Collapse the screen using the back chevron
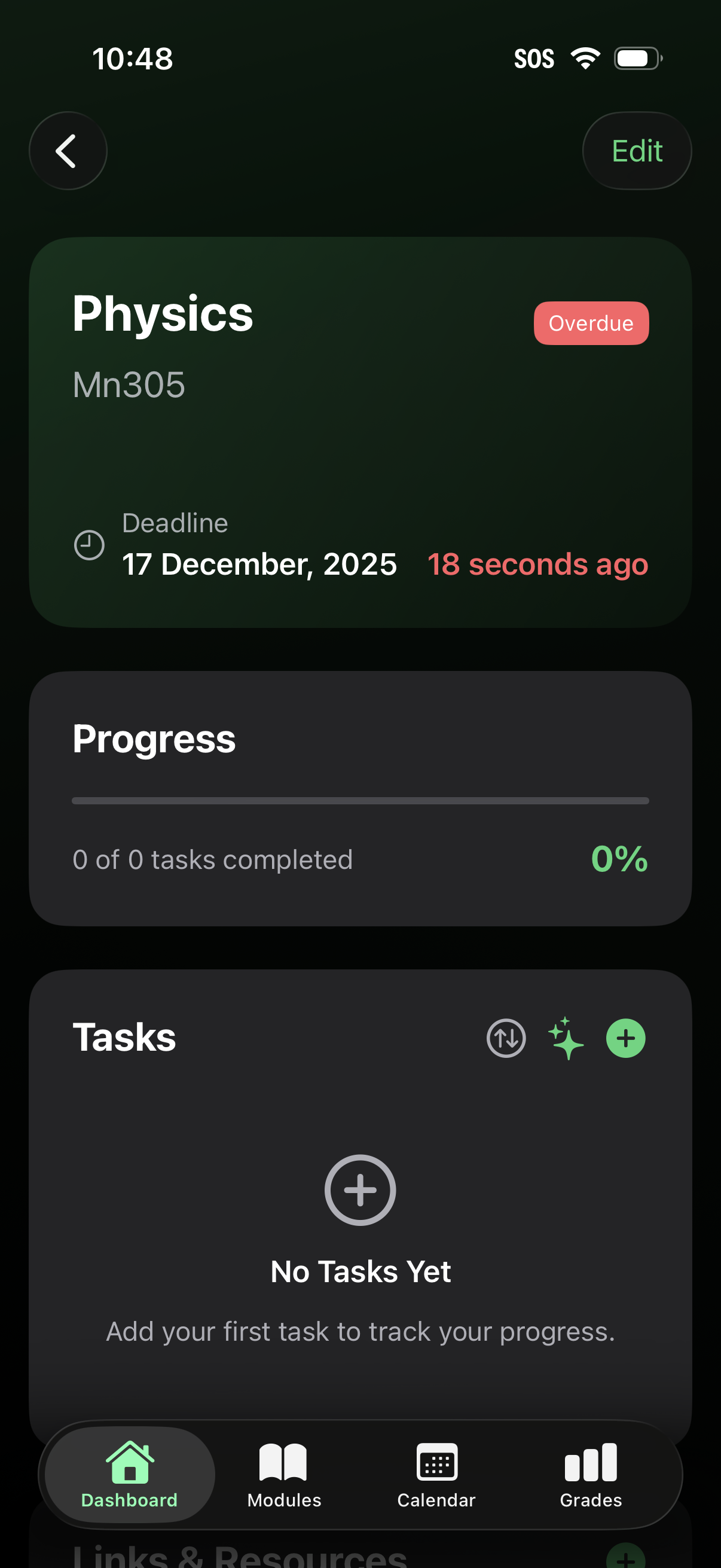This screenshot has width=721, height=1568. 68,150
